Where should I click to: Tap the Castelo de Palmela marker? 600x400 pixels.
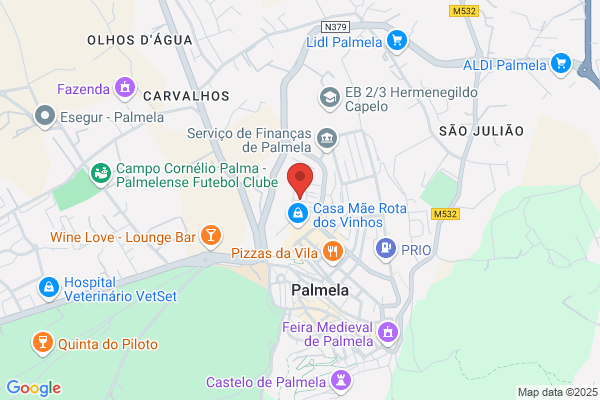(341, 381)
